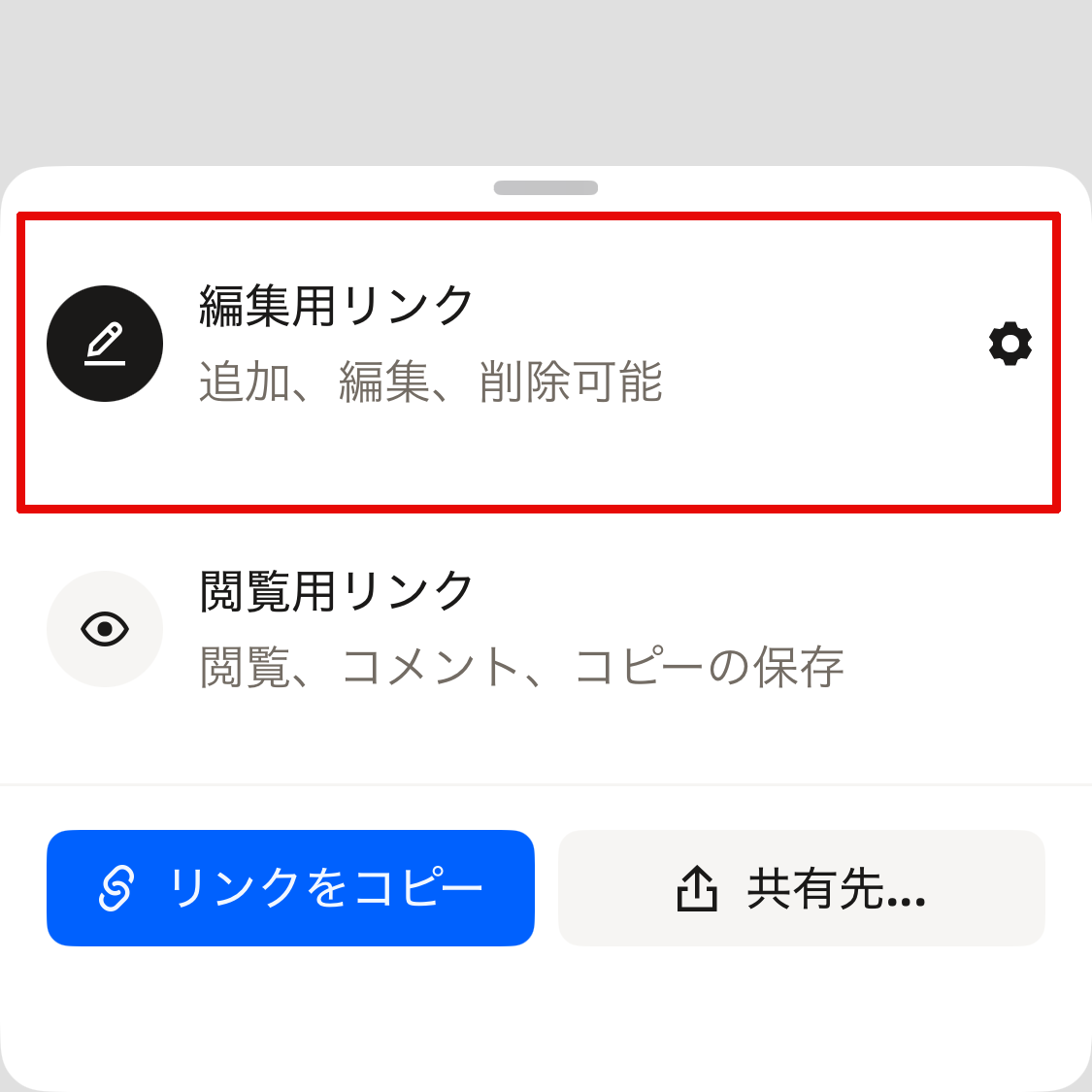This screenshot has width=1092, height=1092.
Task: Open settings gear for 編集用リンク
Action: click(x=1009, y=344)
